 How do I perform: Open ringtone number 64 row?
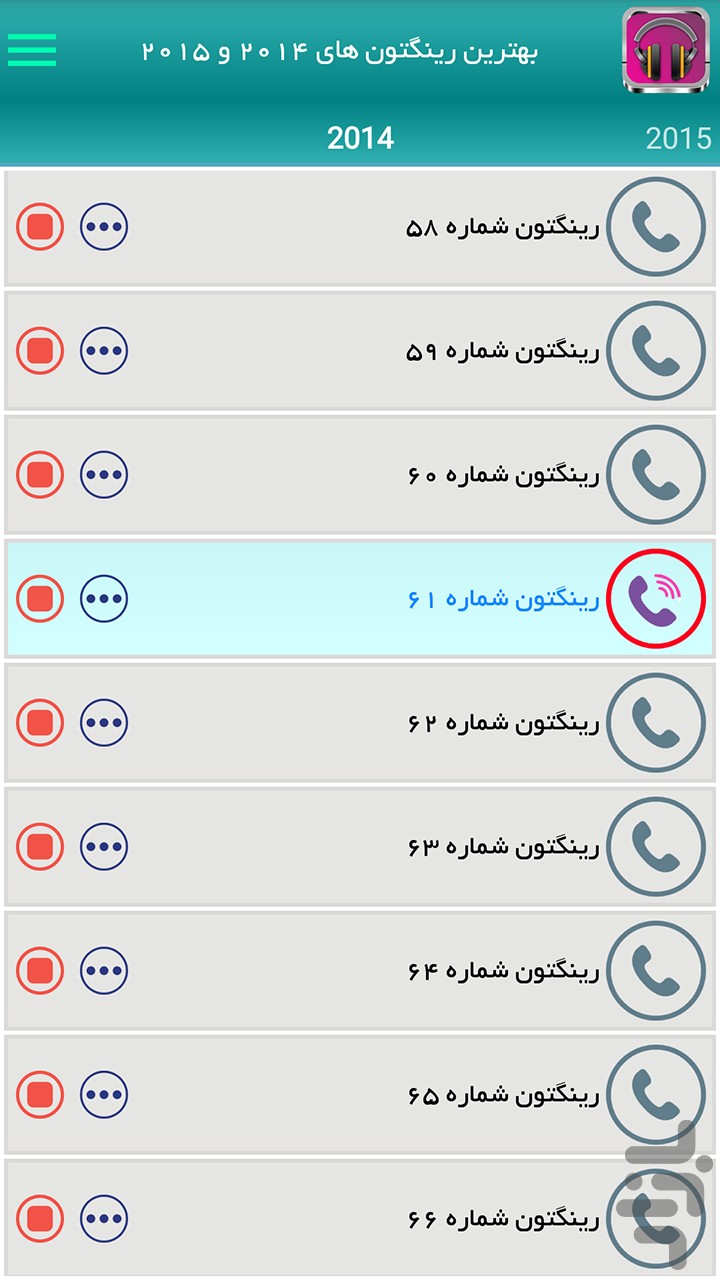pyautogui.click(x=360, y=971)
